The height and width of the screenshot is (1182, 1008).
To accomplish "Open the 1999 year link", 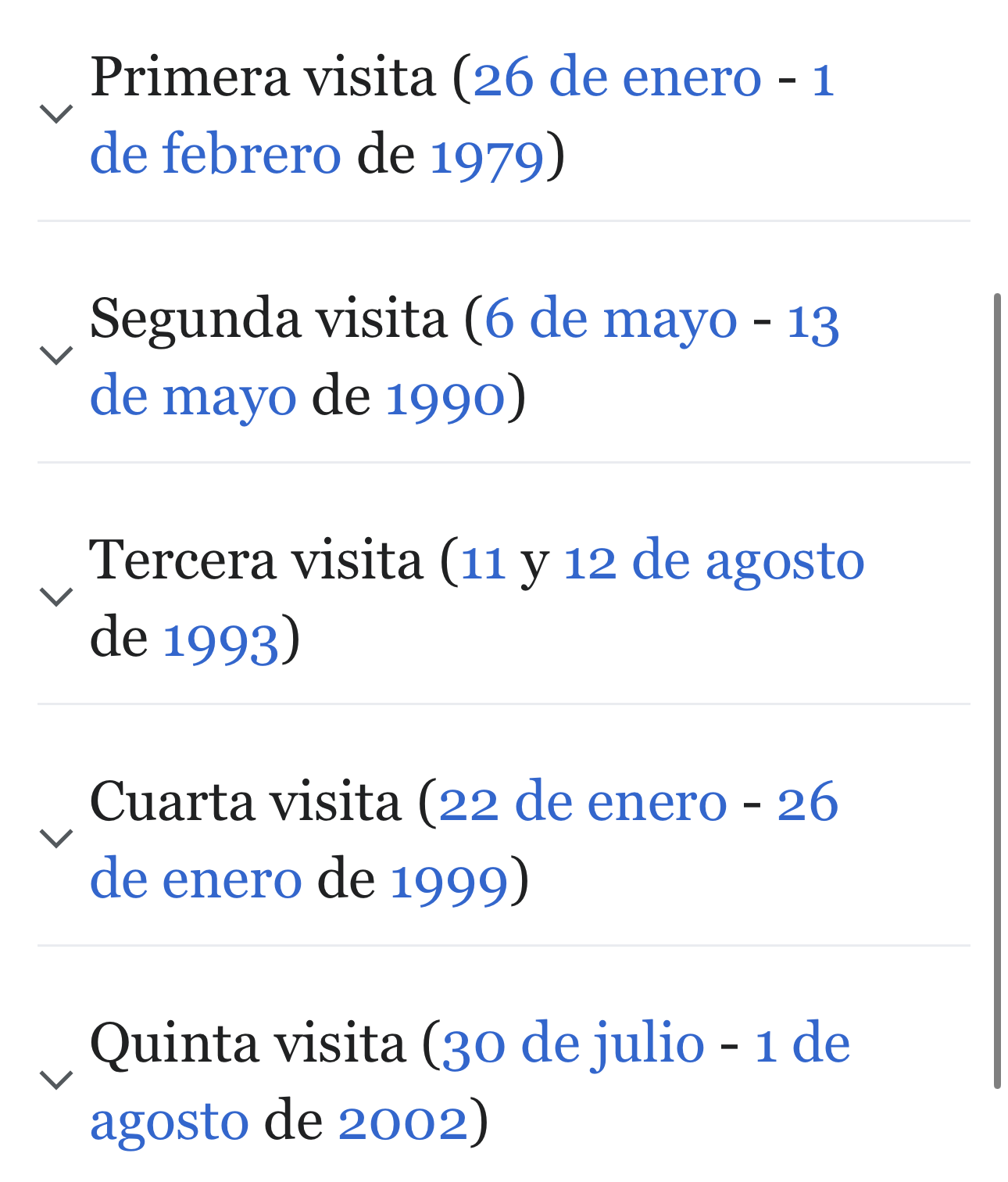I will tap(449, 880).
